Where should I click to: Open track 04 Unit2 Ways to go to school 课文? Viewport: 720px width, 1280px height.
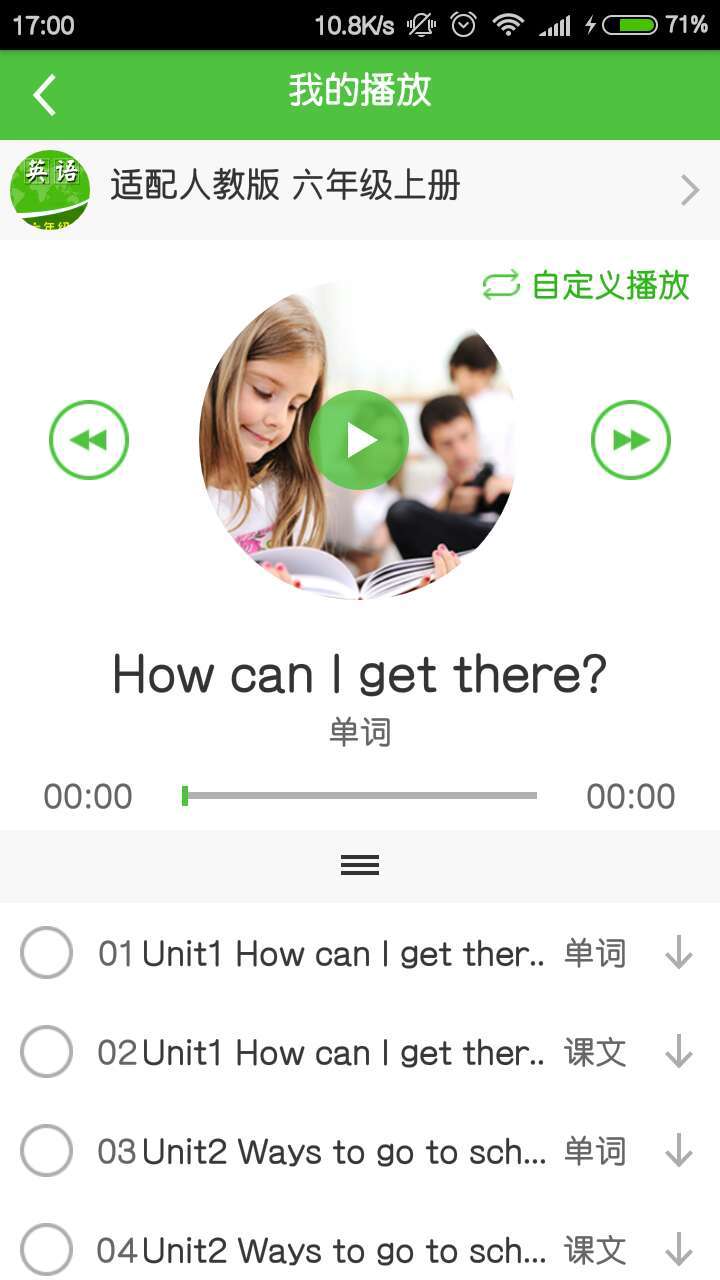[x=340, y=1250]
